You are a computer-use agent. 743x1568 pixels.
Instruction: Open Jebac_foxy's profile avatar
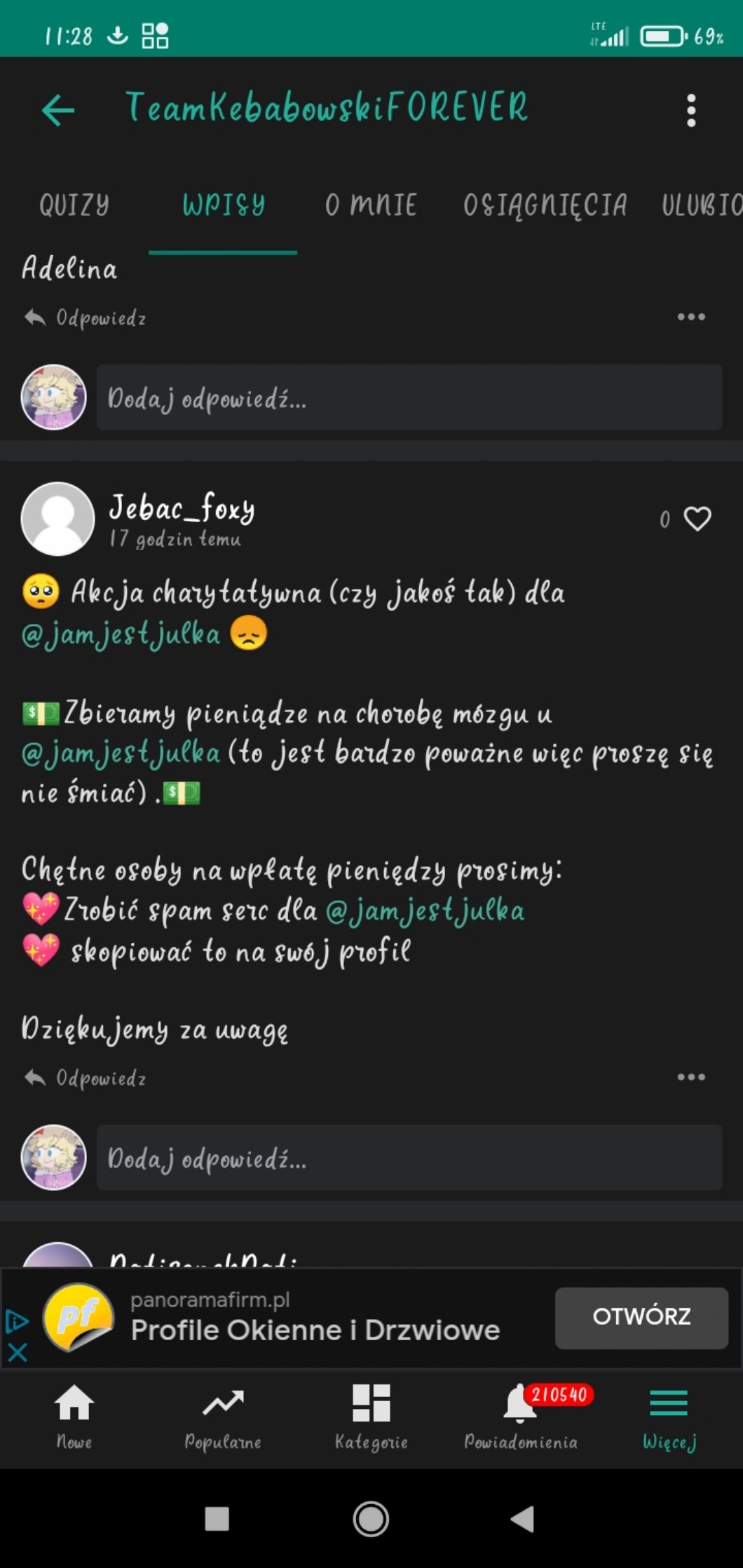point(57,519)
